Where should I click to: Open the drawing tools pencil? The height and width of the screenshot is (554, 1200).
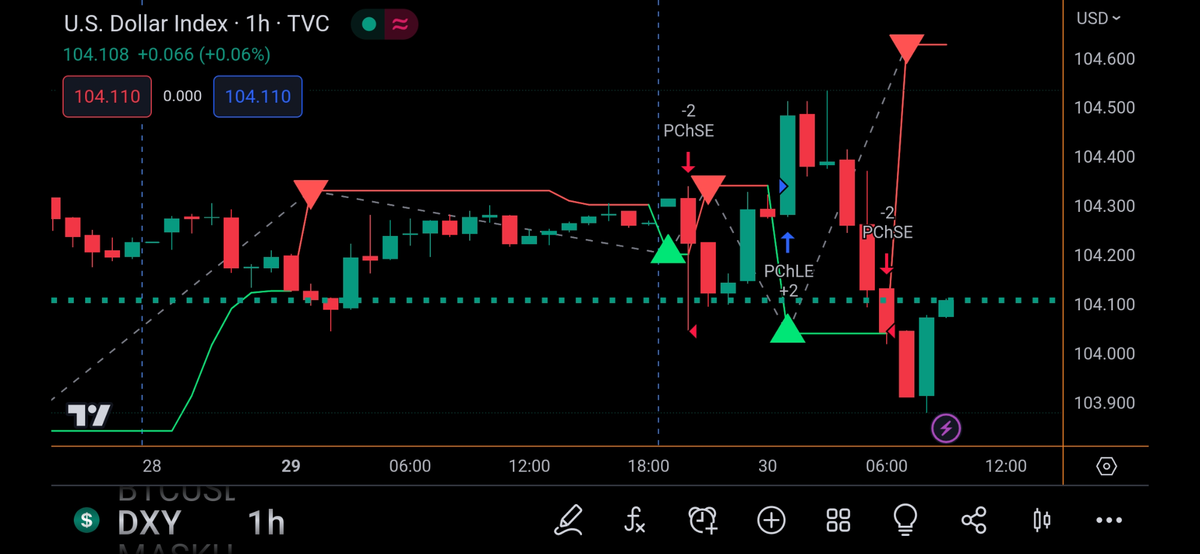(x=568, y=519)
